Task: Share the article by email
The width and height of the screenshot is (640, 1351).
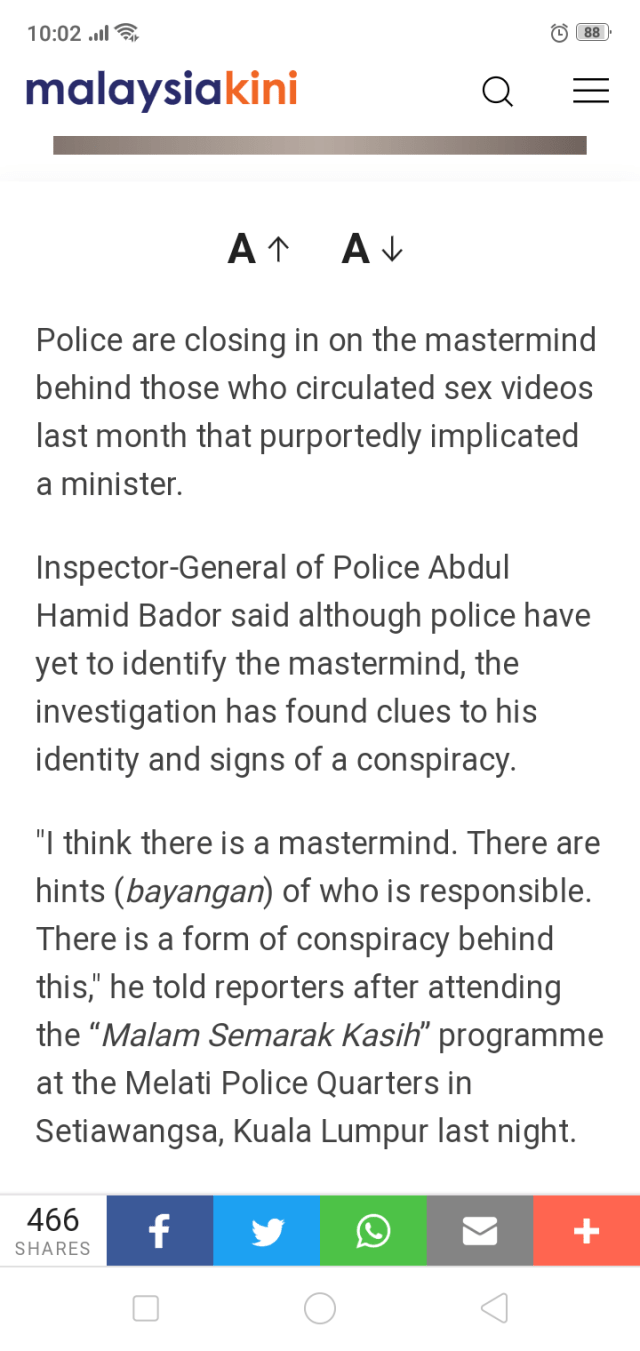Action: [480, 1231]
